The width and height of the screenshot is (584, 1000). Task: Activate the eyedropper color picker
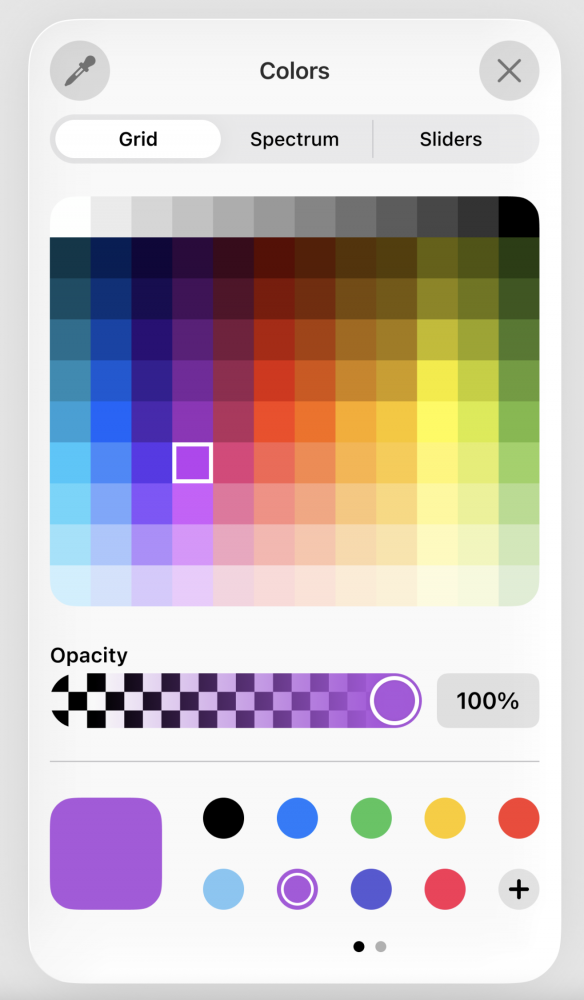click(80, 71)
